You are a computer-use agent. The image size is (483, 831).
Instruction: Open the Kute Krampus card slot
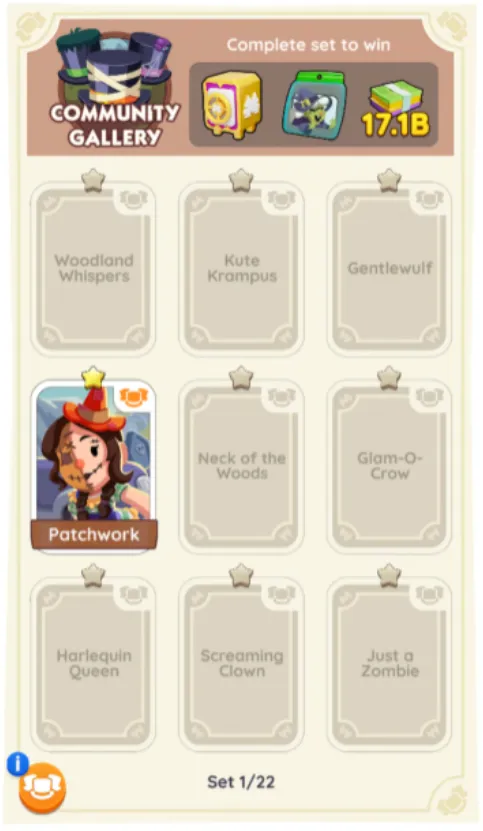tap(242, 268)
